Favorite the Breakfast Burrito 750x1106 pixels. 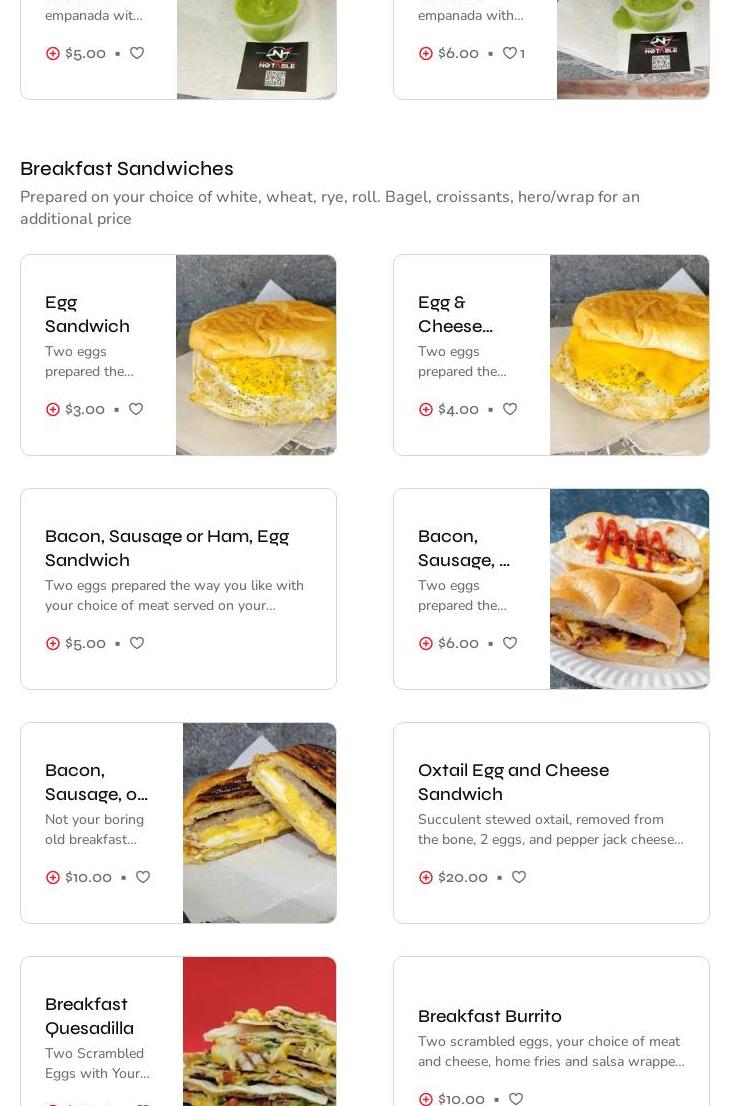pyautogui.click(x=516, y=1099)
